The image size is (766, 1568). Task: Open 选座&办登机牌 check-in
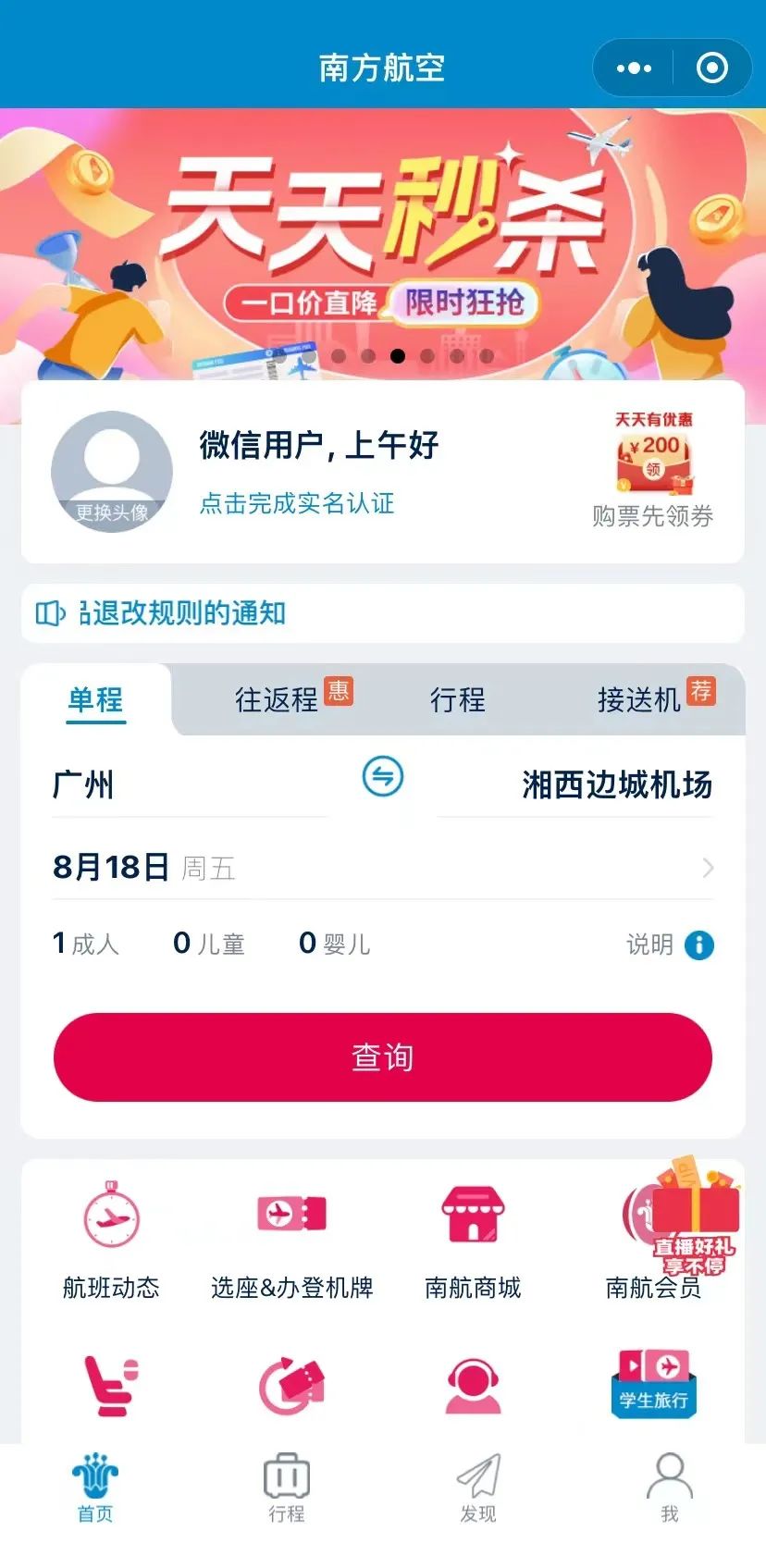point(292,1241)
